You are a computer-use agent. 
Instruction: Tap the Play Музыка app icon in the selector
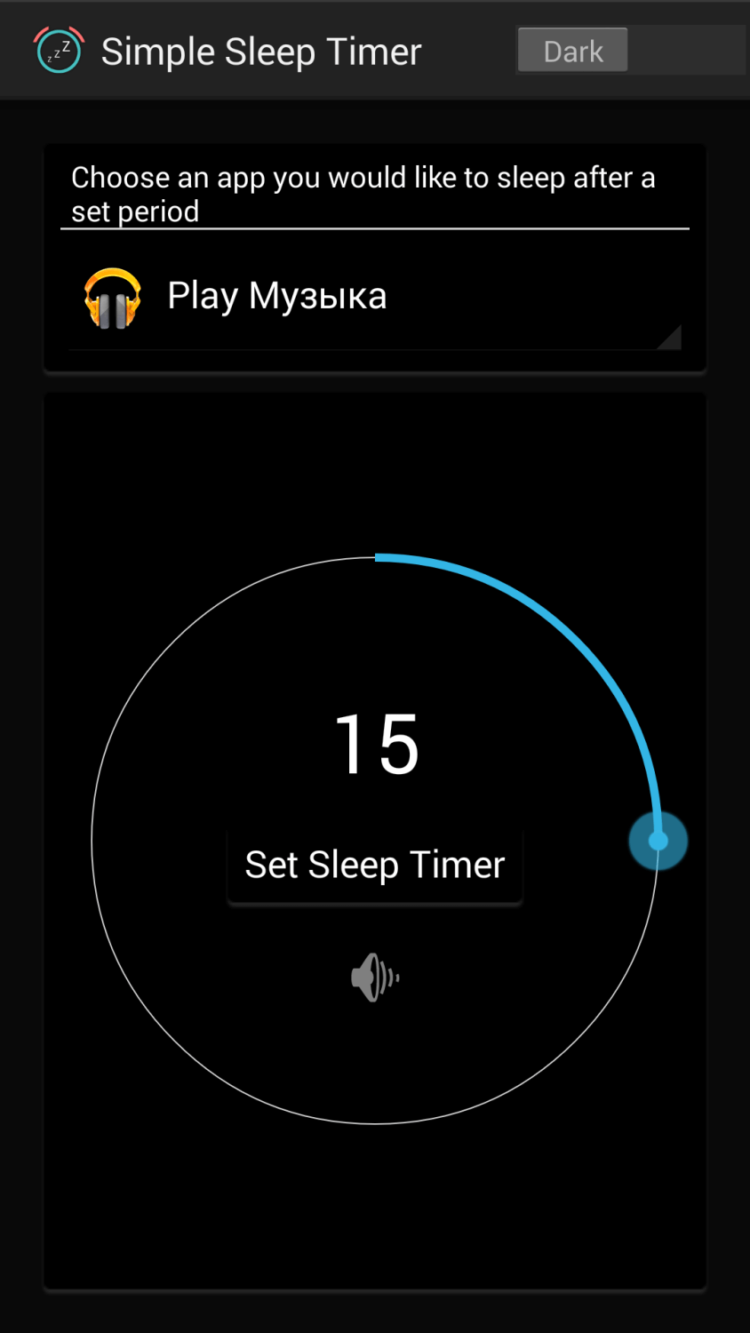point(112,294)
